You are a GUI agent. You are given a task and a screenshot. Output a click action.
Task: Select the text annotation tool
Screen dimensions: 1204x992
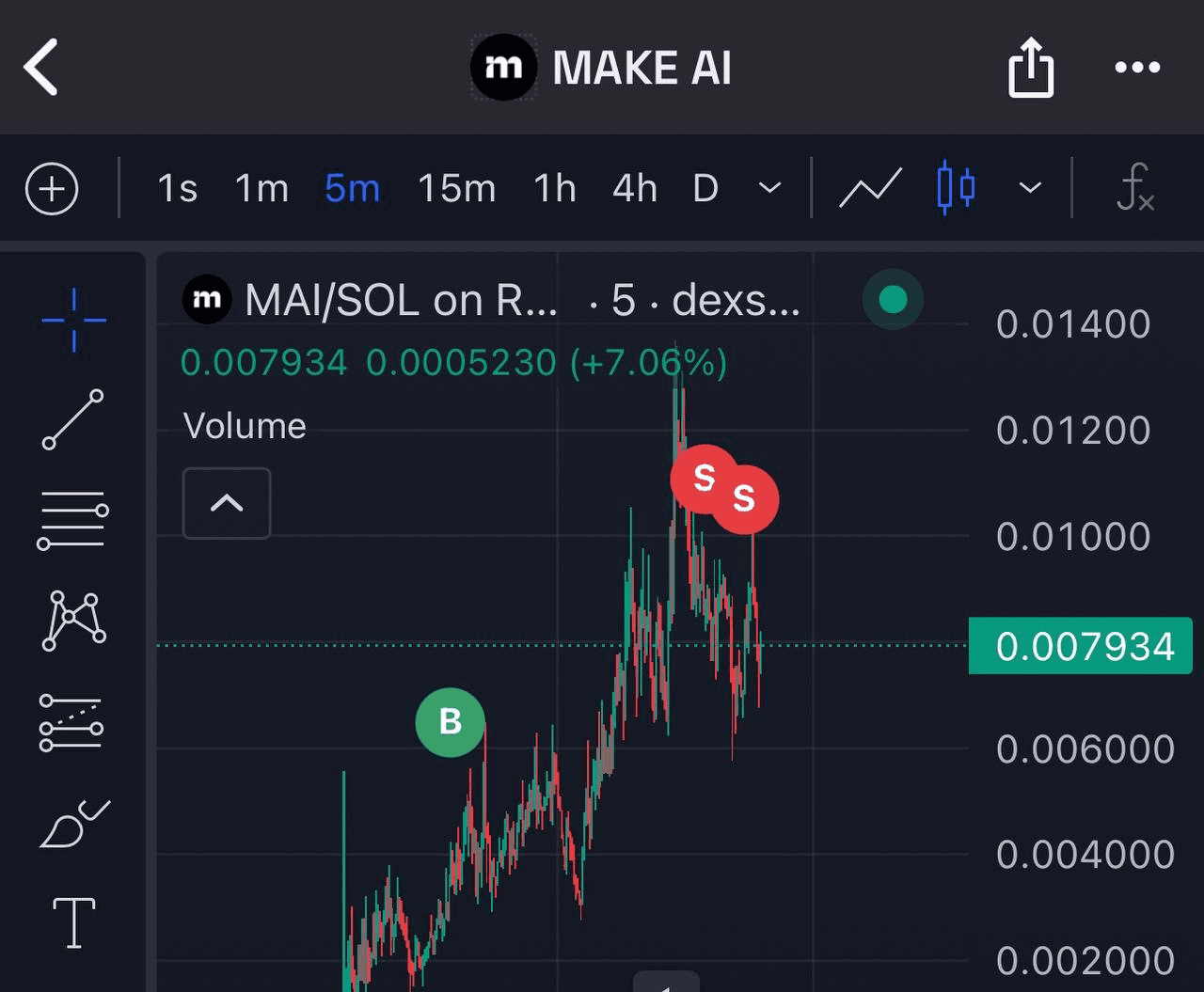pyautogui.click(x=73, y=922)
